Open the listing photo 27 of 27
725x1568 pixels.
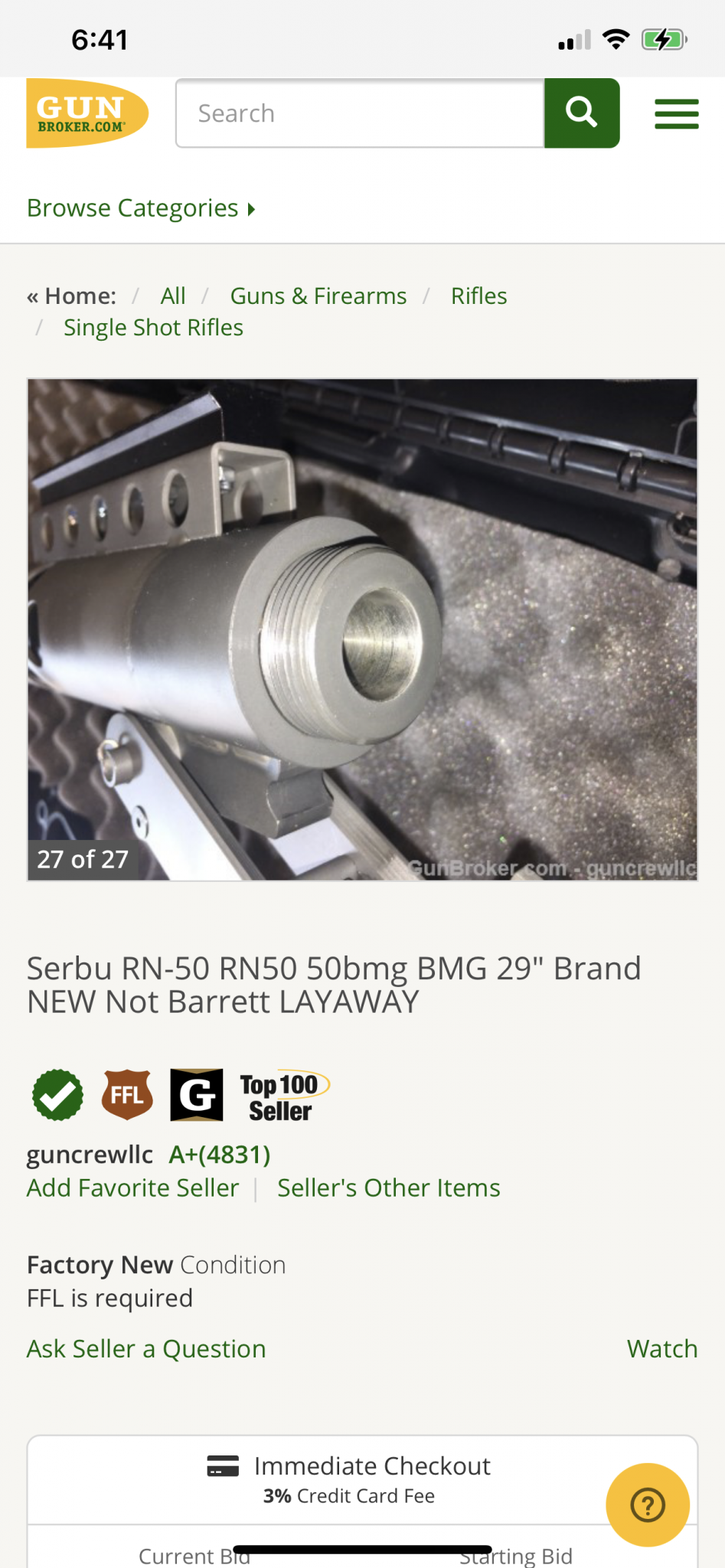click(x=362, y=629)
